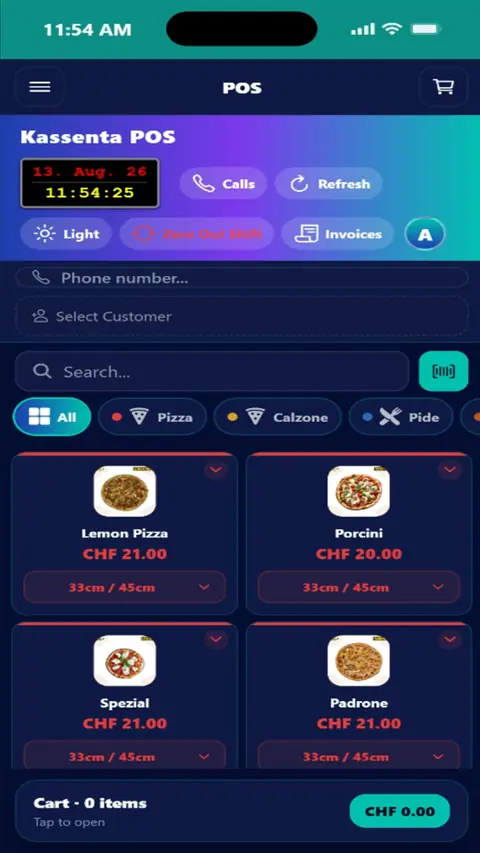Viewport: 480px width, 853px height.
Task: Open the hamburger drawer menu
Action: pyautogui.click(x=40, y=86)
